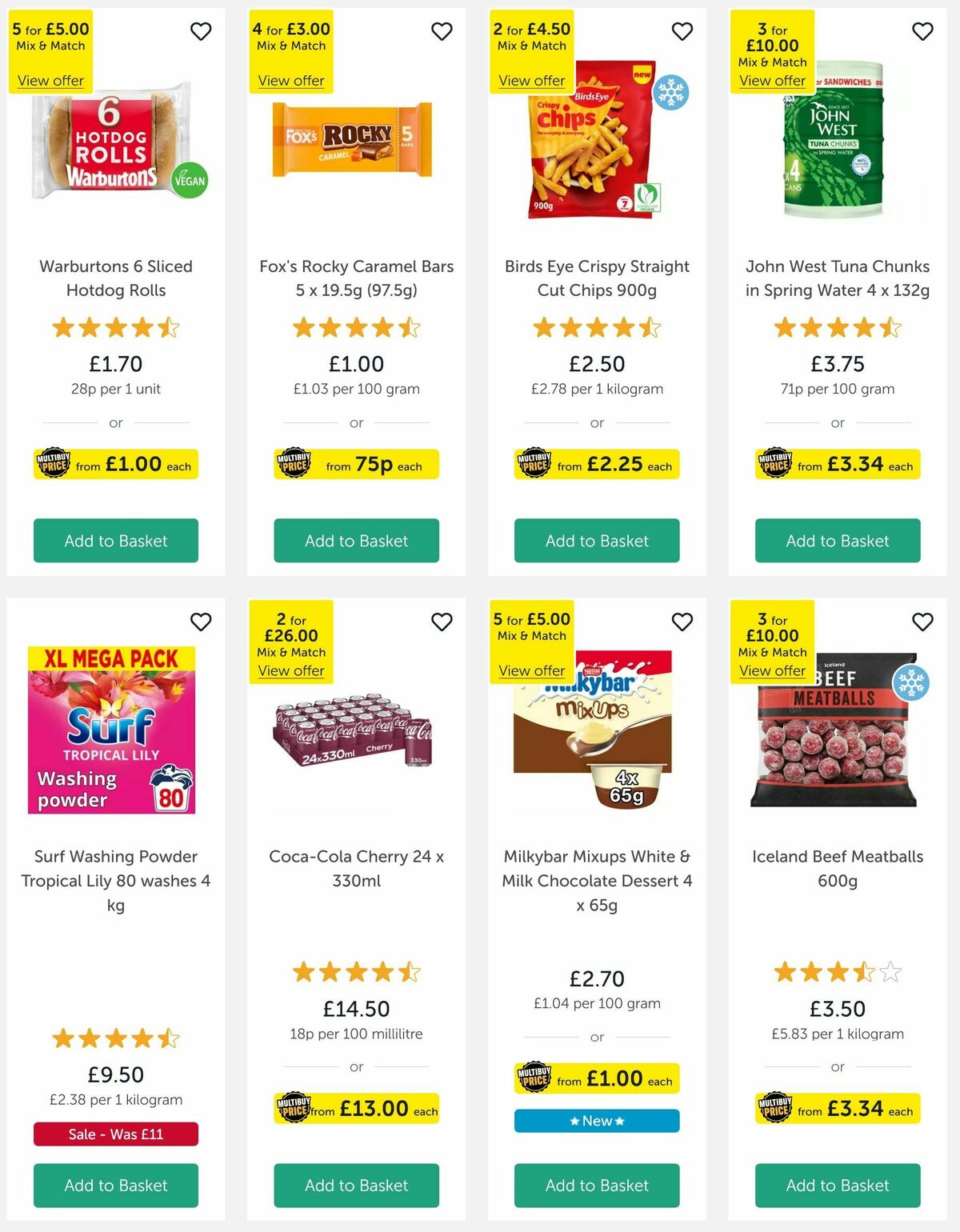
Task: Click the fifth star on Fox's Rocky rating
Action: point(410,327)
